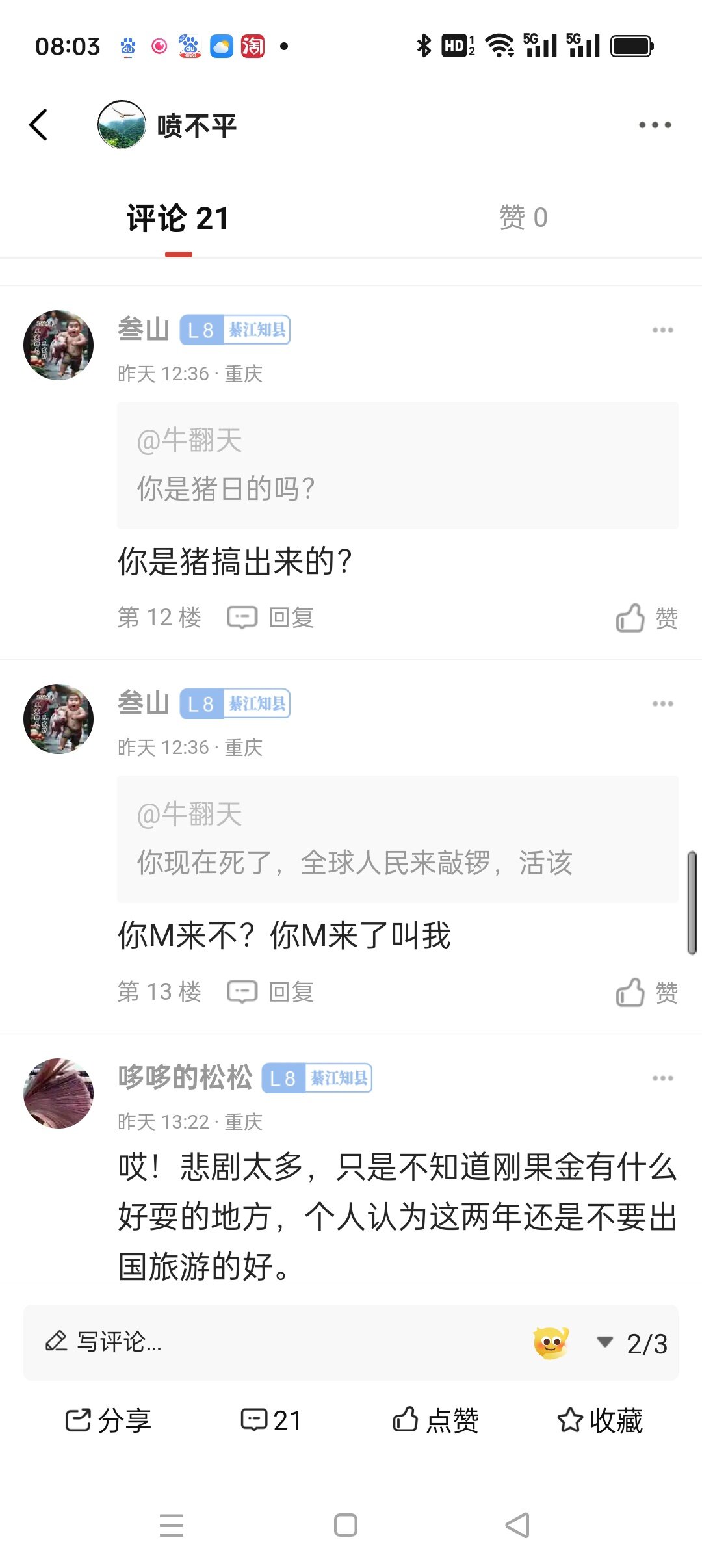Reply to the 第 12 楼 comment

[x=271, y=618]
